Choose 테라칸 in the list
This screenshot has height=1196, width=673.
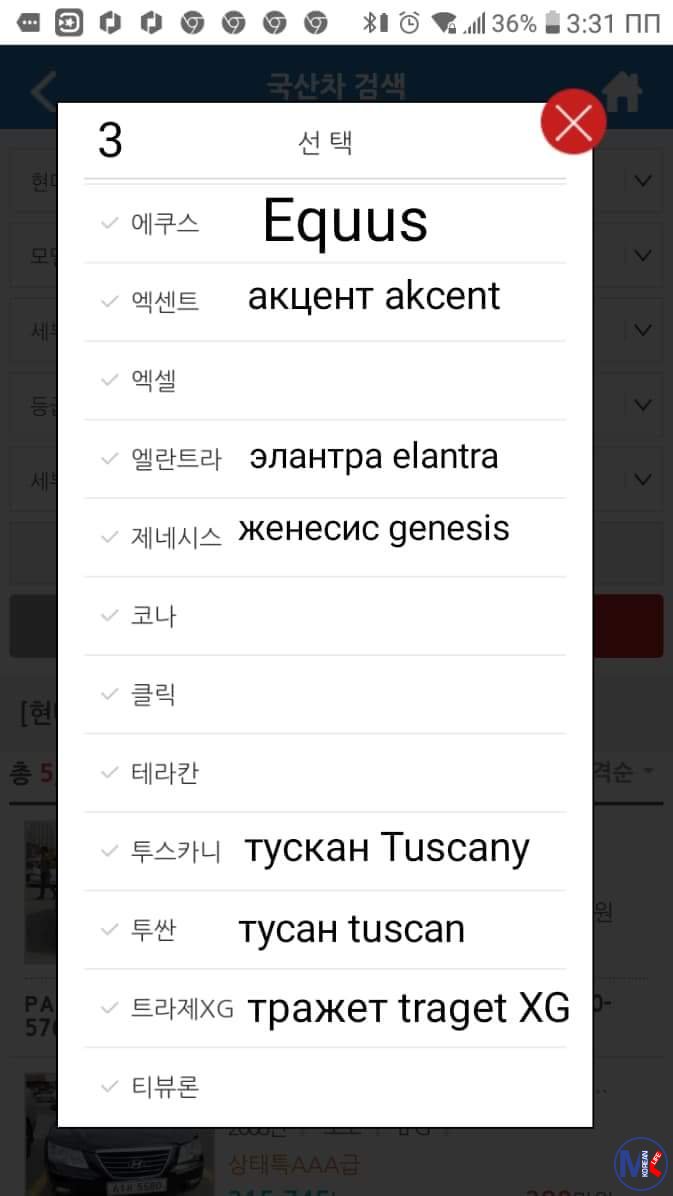[165, 773]
